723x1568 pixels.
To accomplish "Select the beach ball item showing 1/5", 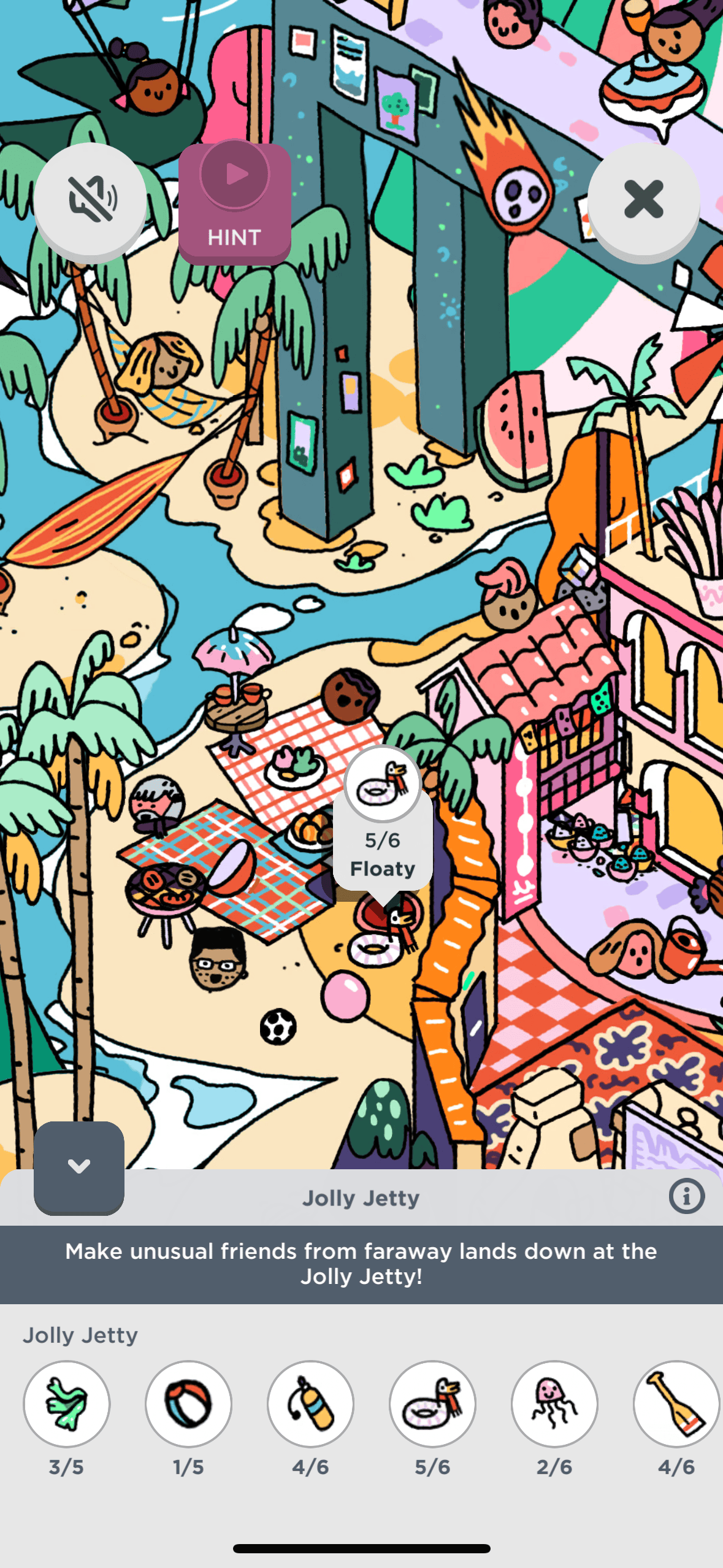I will point(188,1404).
